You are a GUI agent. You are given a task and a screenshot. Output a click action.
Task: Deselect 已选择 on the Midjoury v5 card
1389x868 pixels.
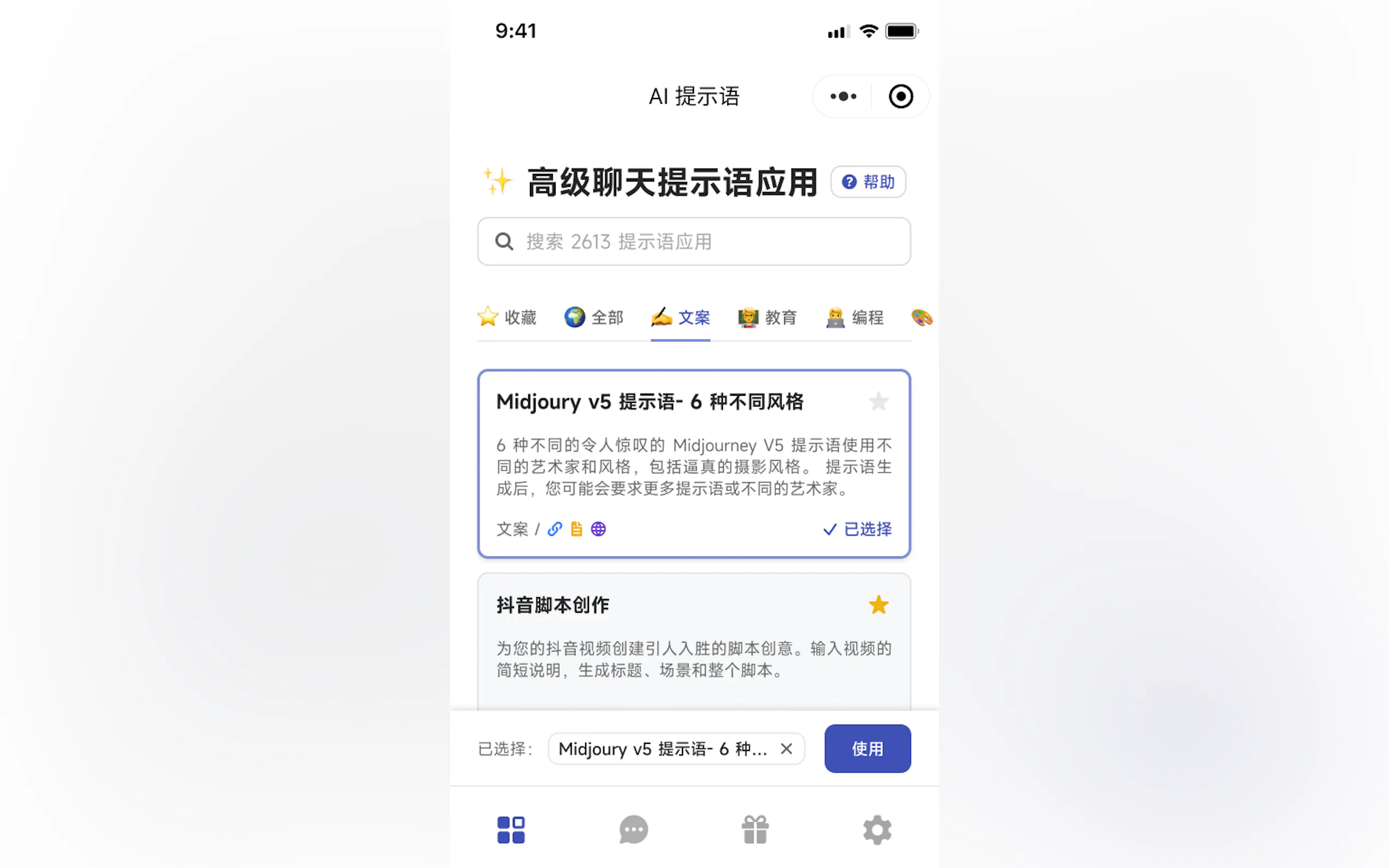(857, 529)
